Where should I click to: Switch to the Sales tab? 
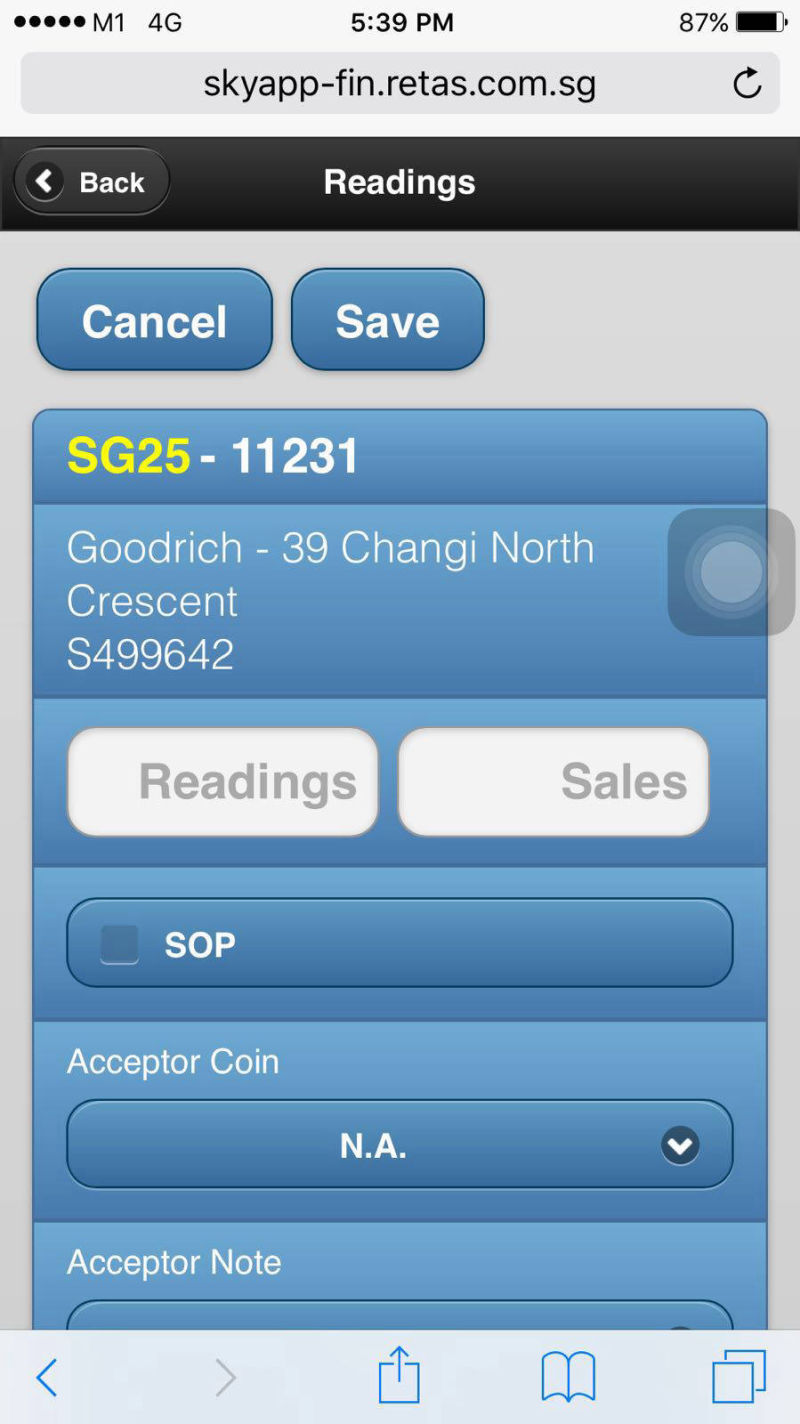click(x=553, y=782)
